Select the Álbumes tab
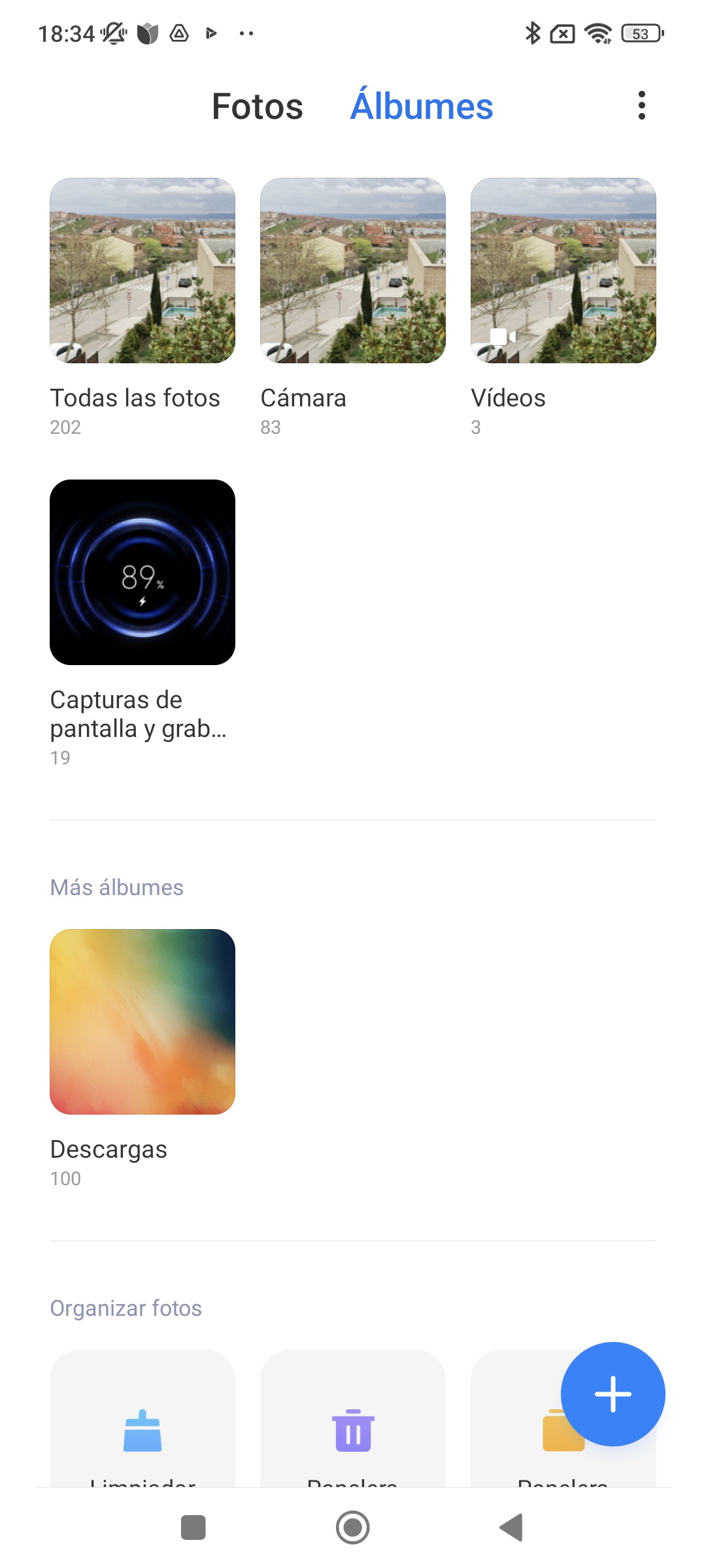 [422, 105]
